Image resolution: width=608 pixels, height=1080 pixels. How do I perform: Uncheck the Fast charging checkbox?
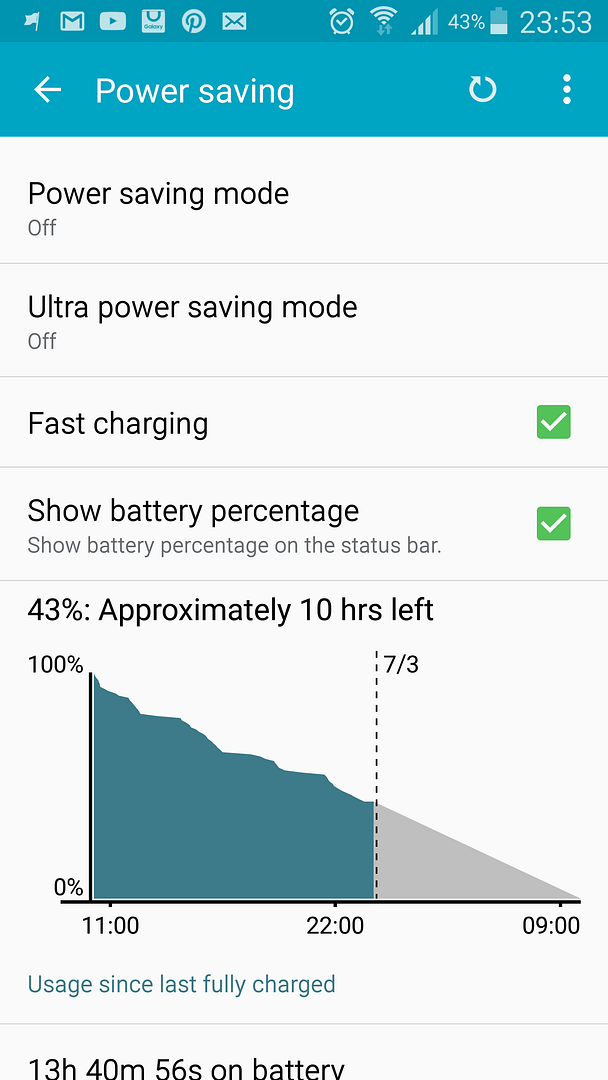click(554, 422)
